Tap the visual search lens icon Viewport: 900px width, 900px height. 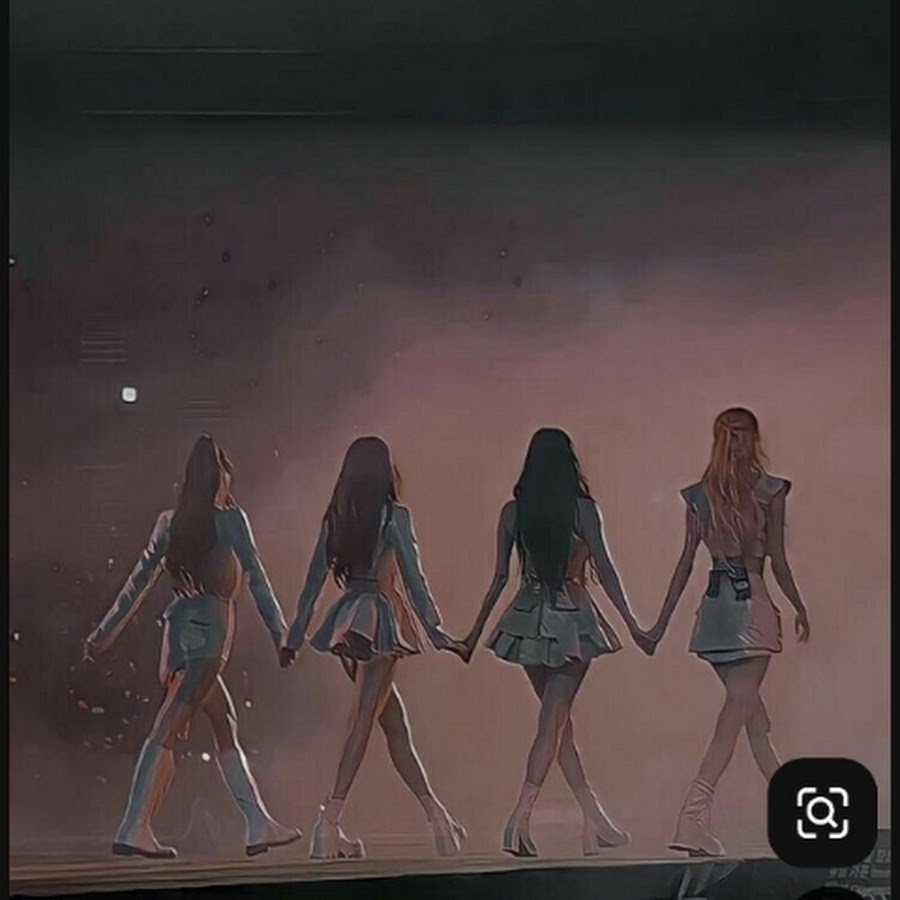(822, 812)
